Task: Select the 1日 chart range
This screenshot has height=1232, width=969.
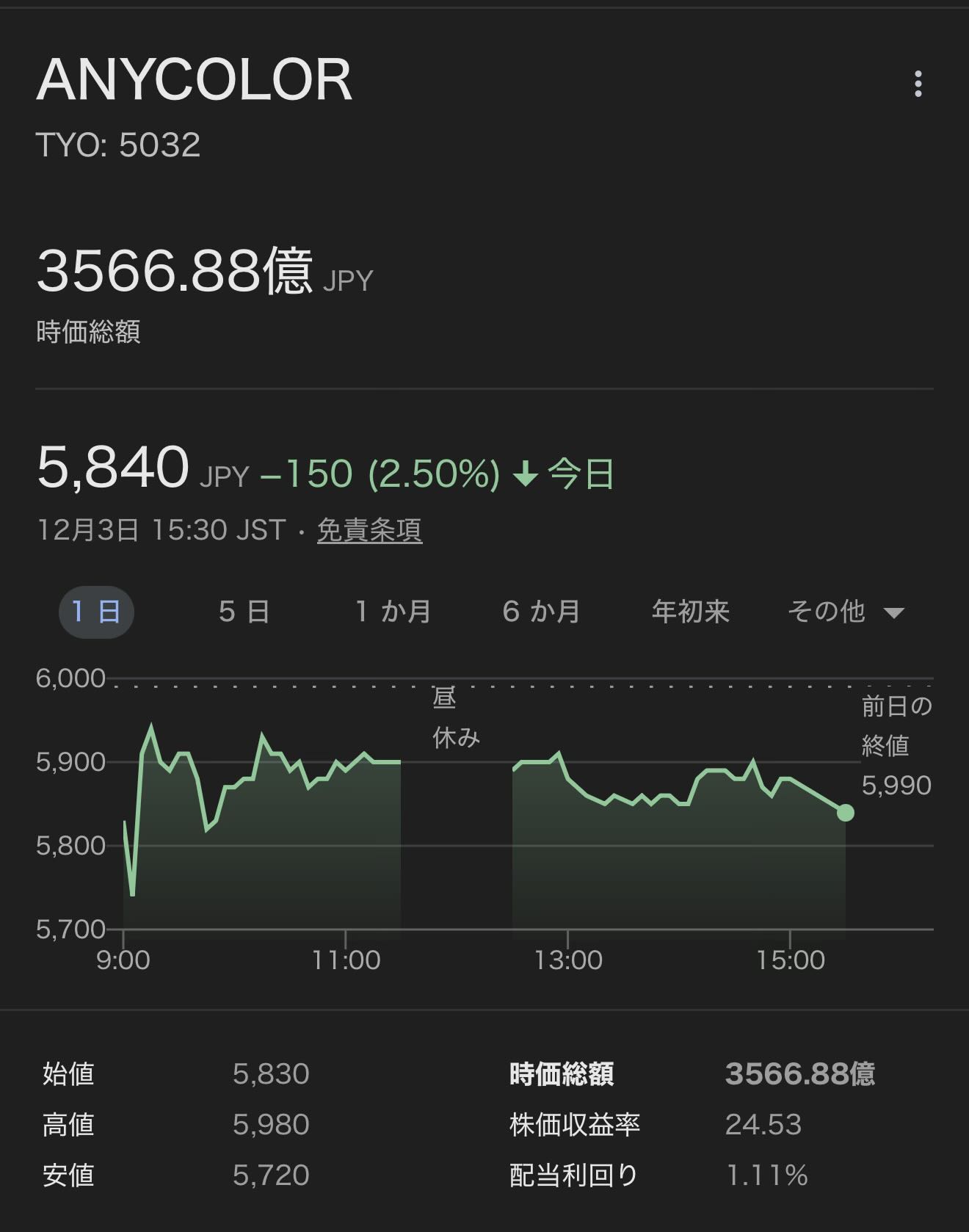Action: [96, 612]
